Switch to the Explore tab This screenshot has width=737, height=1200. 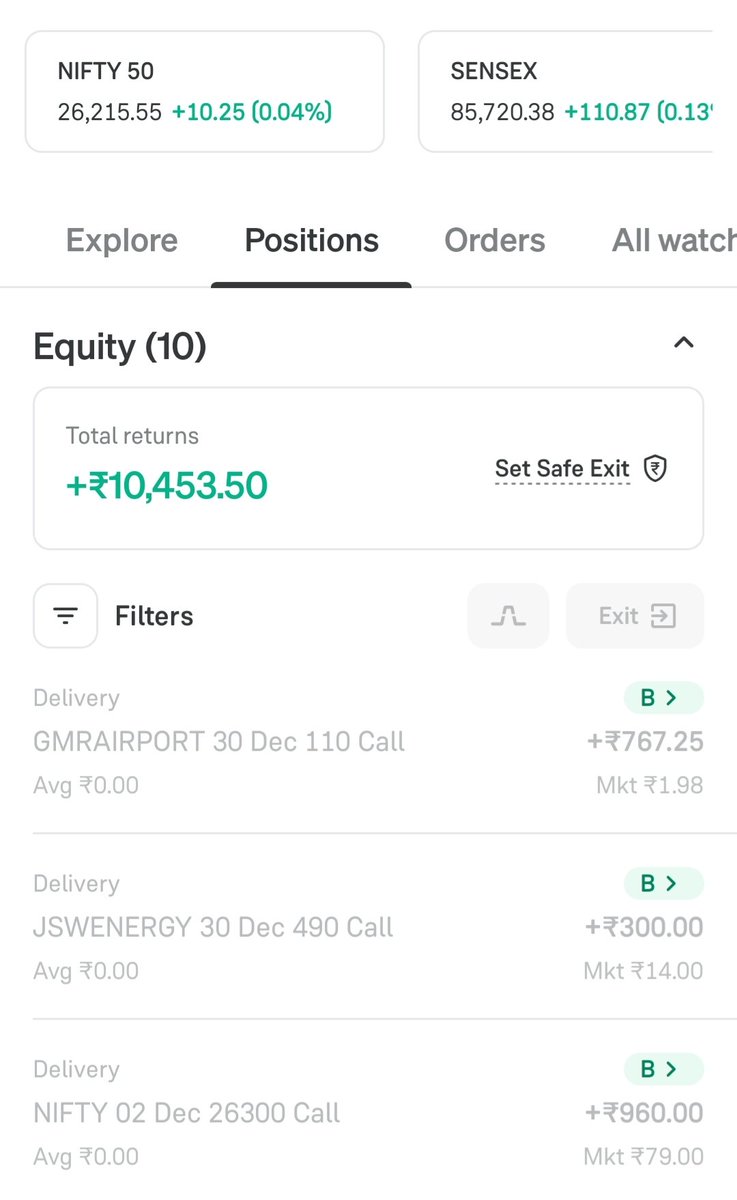click(122, 241)
